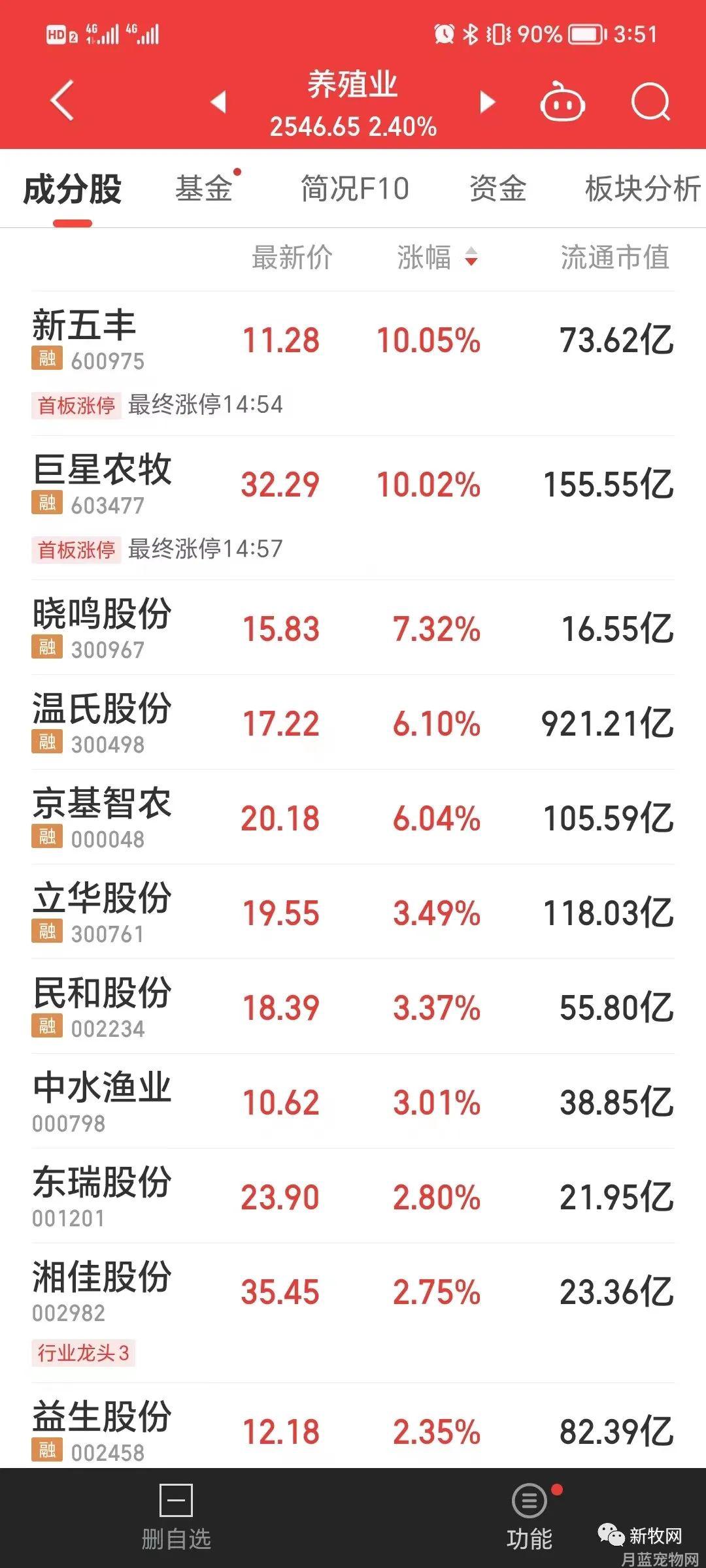Open stock 晓鸣股份 300967
This screenshot has height=1568, width=706.
353,628
